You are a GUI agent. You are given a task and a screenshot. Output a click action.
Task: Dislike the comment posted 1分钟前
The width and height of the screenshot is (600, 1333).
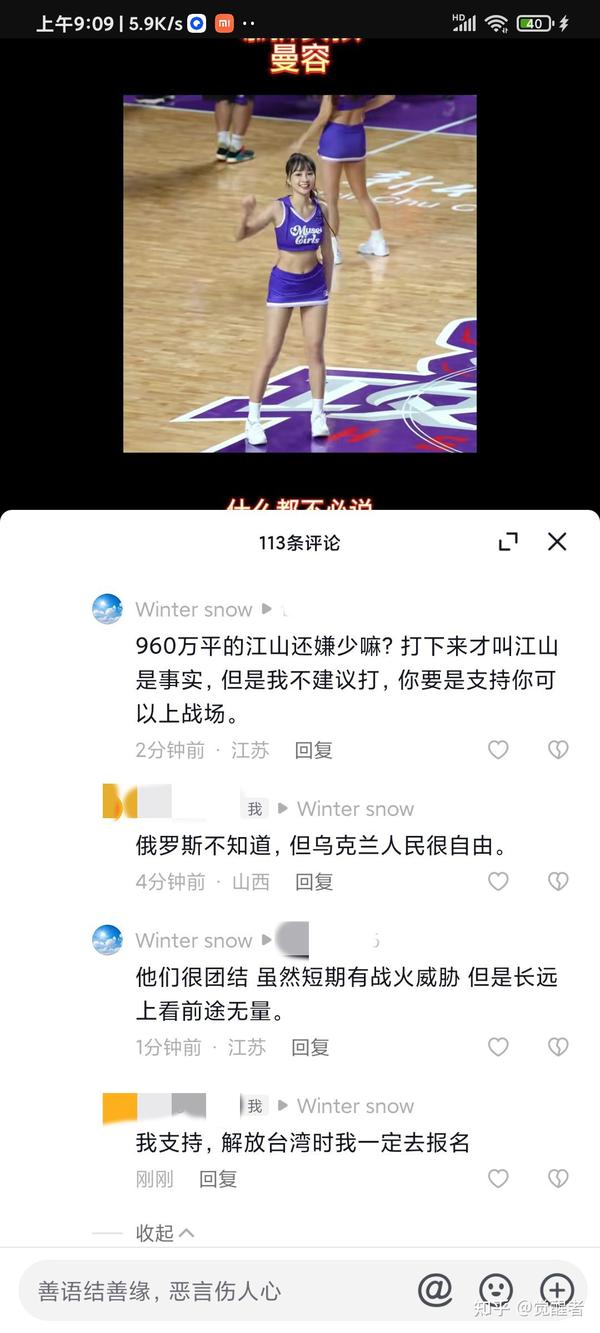click(558, 1048)
